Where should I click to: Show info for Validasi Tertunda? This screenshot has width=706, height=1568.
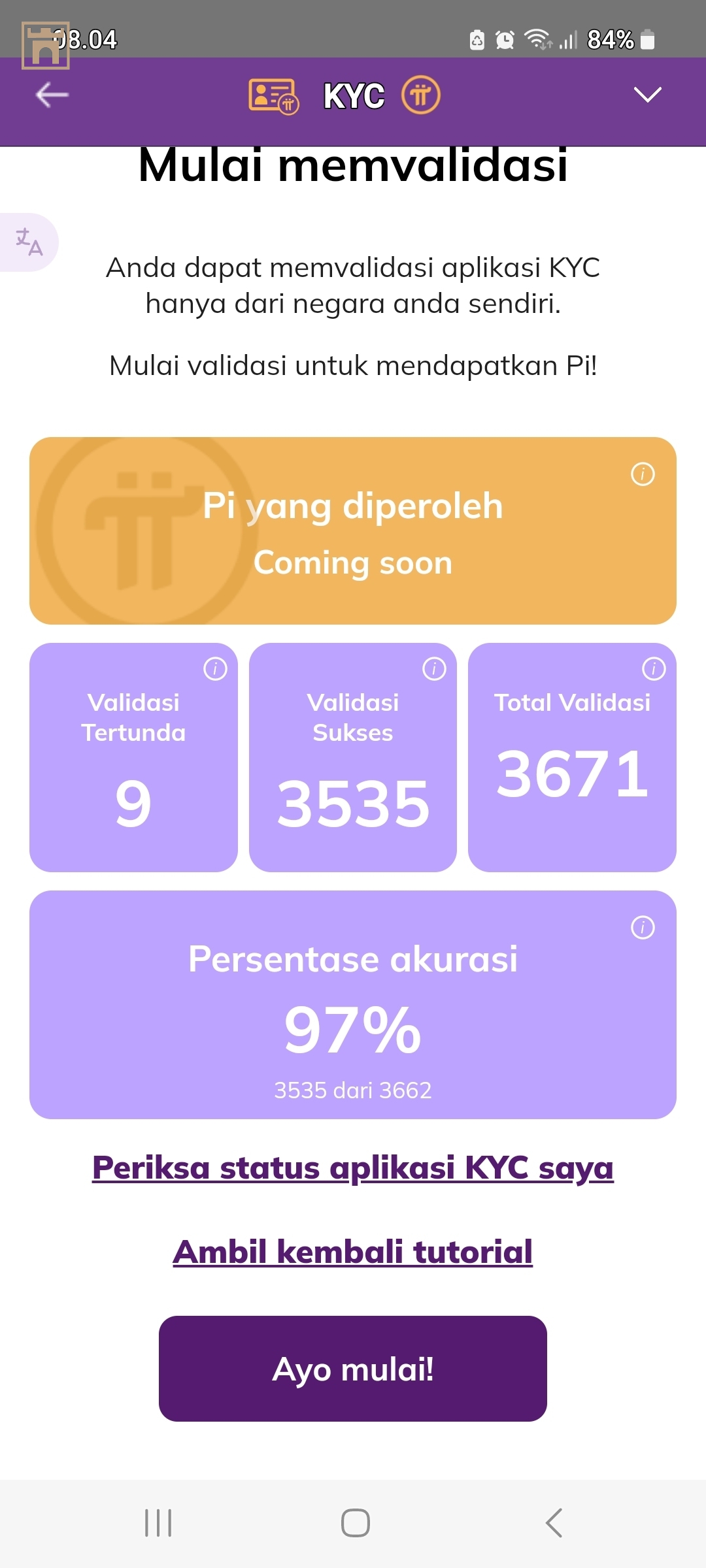pyautogui.click(x=215, y=668)
